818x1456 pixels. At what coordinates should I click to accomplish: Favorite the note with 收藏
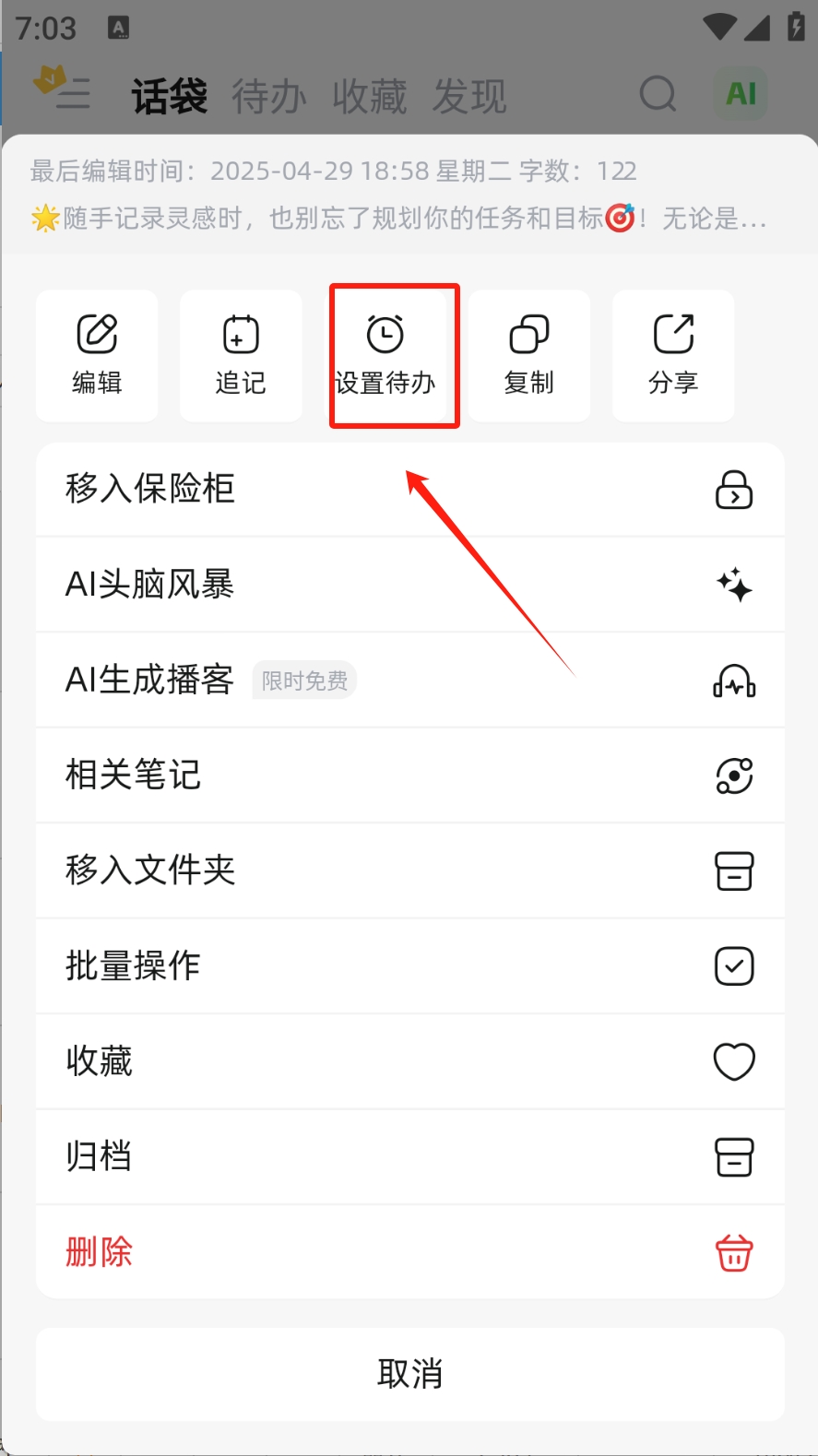coord(409,1061)
